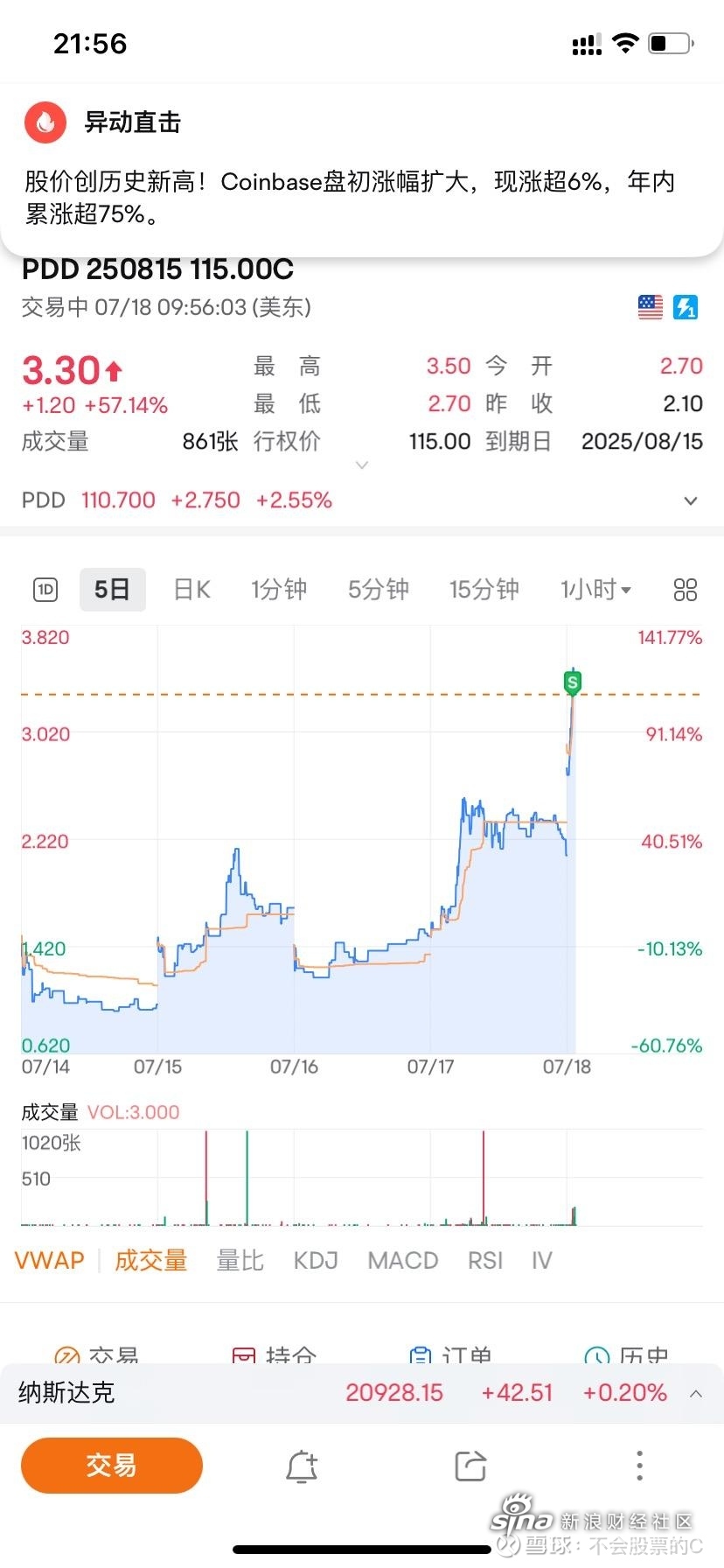The width and height of the screenshot is (724, 1568).
Task: Open the chart settings grid icon
Action: [x=686, y=590]
